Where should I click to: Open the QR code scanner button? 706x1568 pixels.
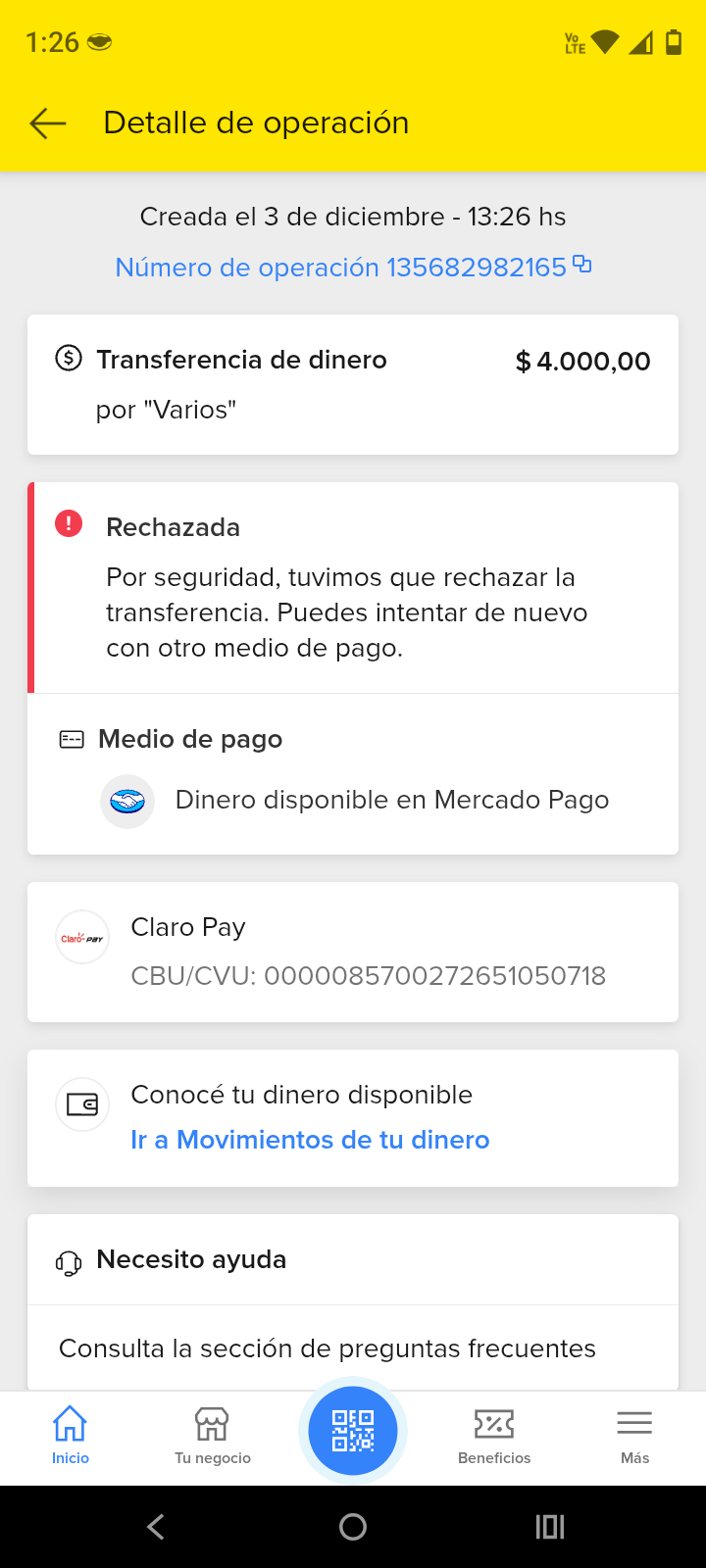point(353,1431)
